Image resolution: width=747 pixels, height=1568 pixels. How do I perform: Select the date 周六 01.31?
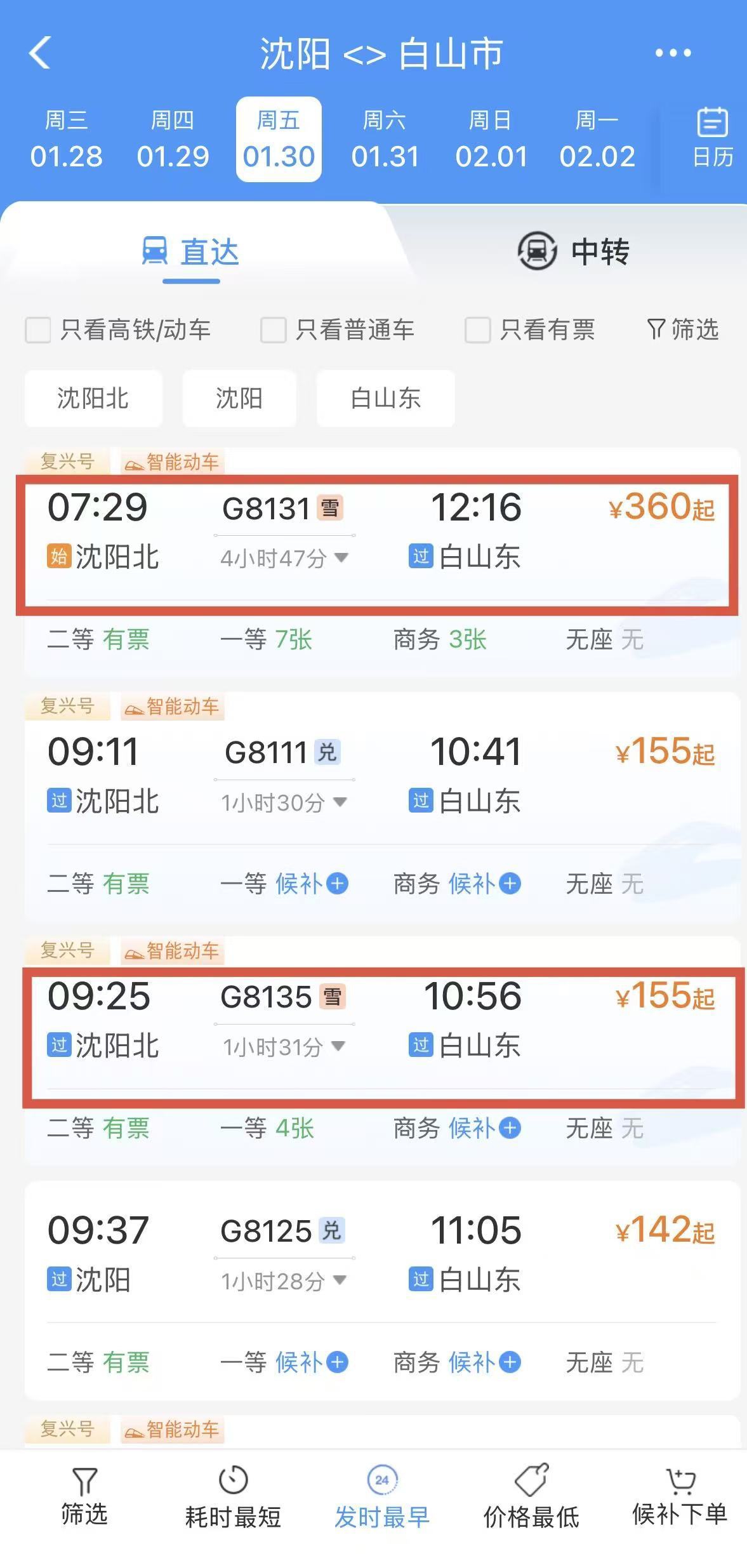tap(385, 140)
